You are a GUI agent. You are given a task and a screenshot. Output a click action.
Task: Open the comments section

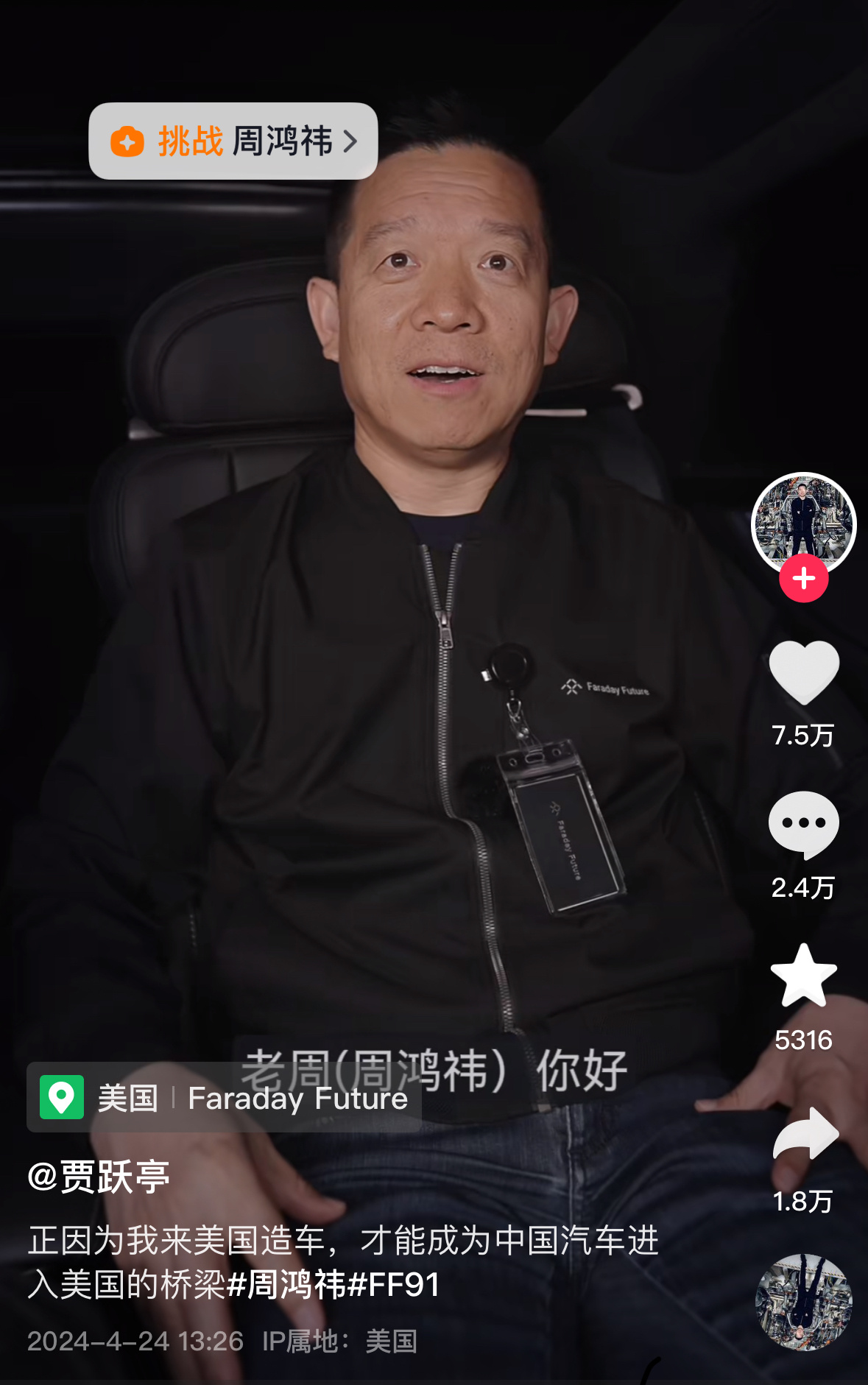pos(803,825)
